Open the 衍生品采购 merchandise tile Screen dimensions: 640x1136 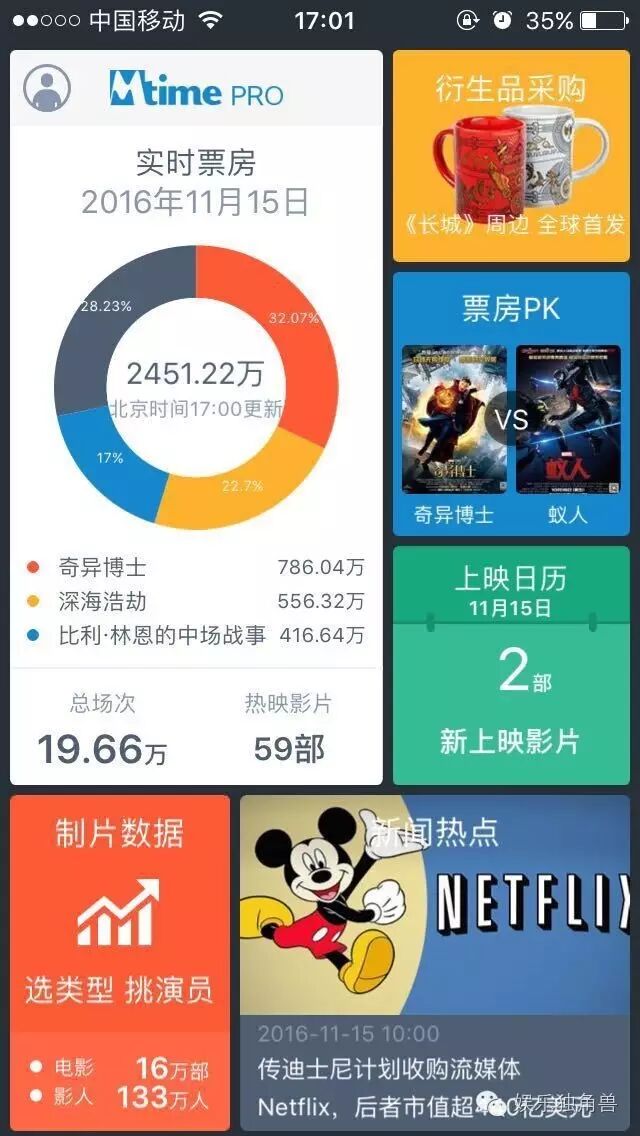pos(511,157)
